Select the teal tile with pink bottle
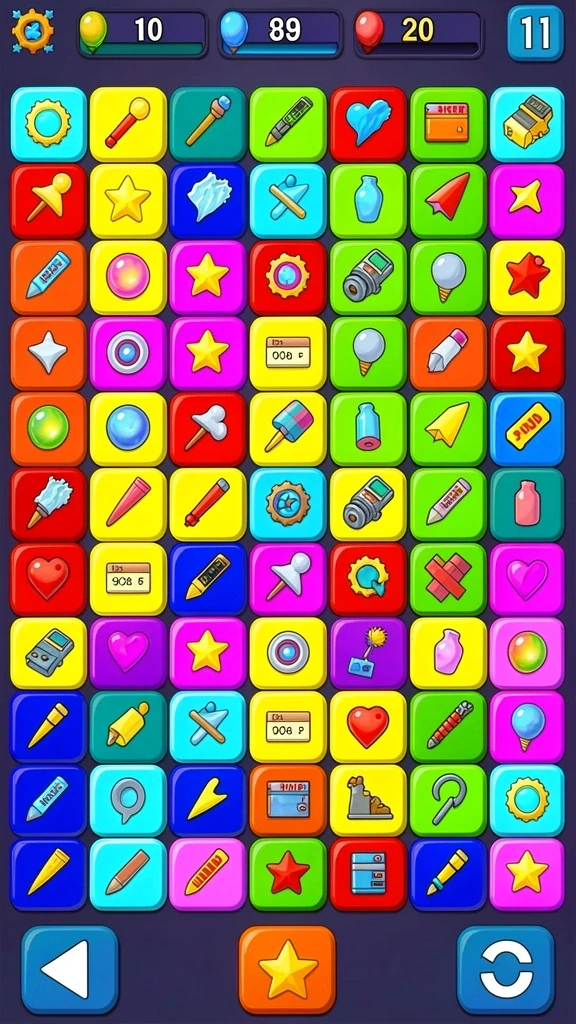 tap(527, 505)
